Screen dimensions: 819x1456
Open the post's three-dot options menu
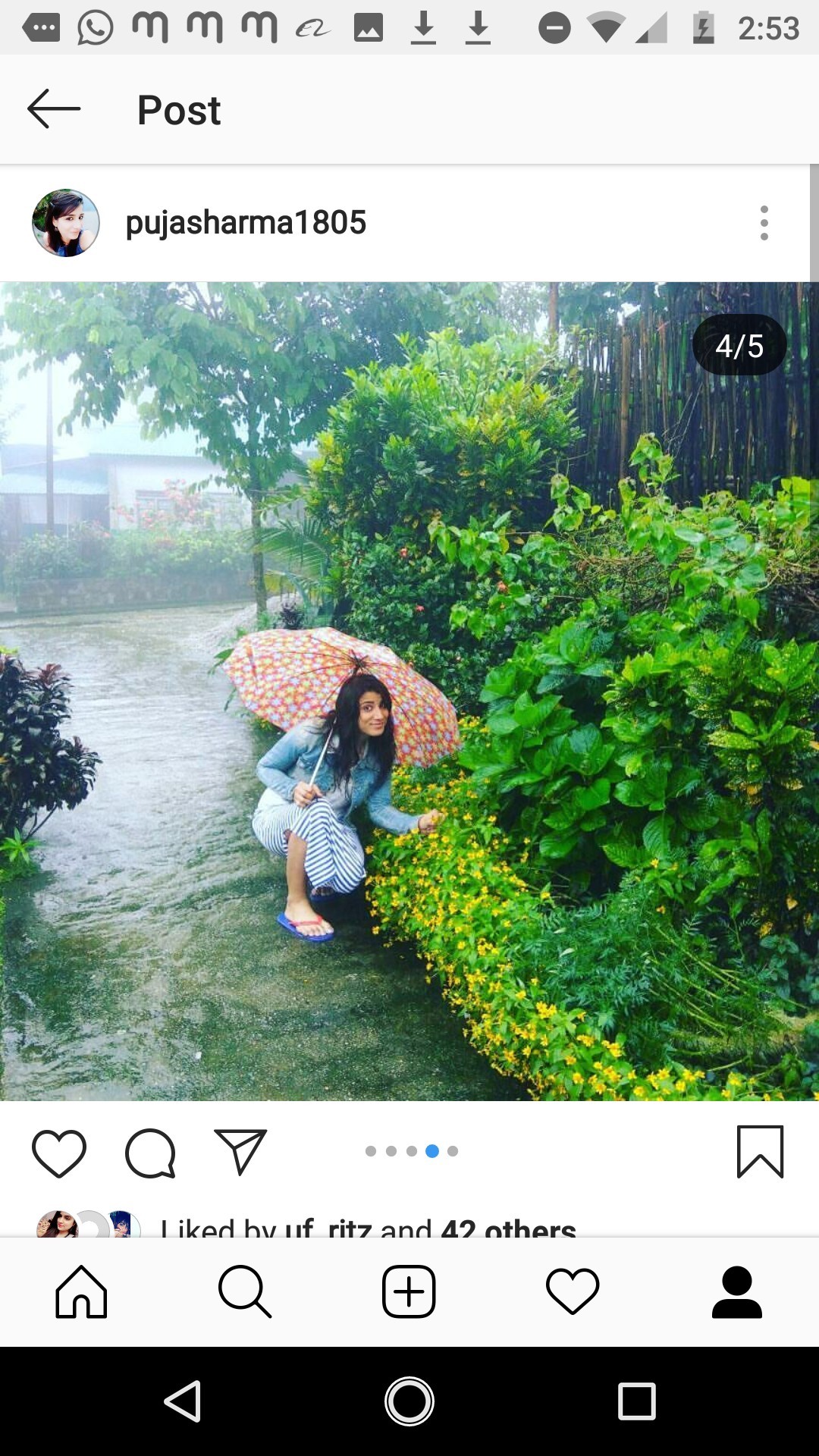coord(764,223)
